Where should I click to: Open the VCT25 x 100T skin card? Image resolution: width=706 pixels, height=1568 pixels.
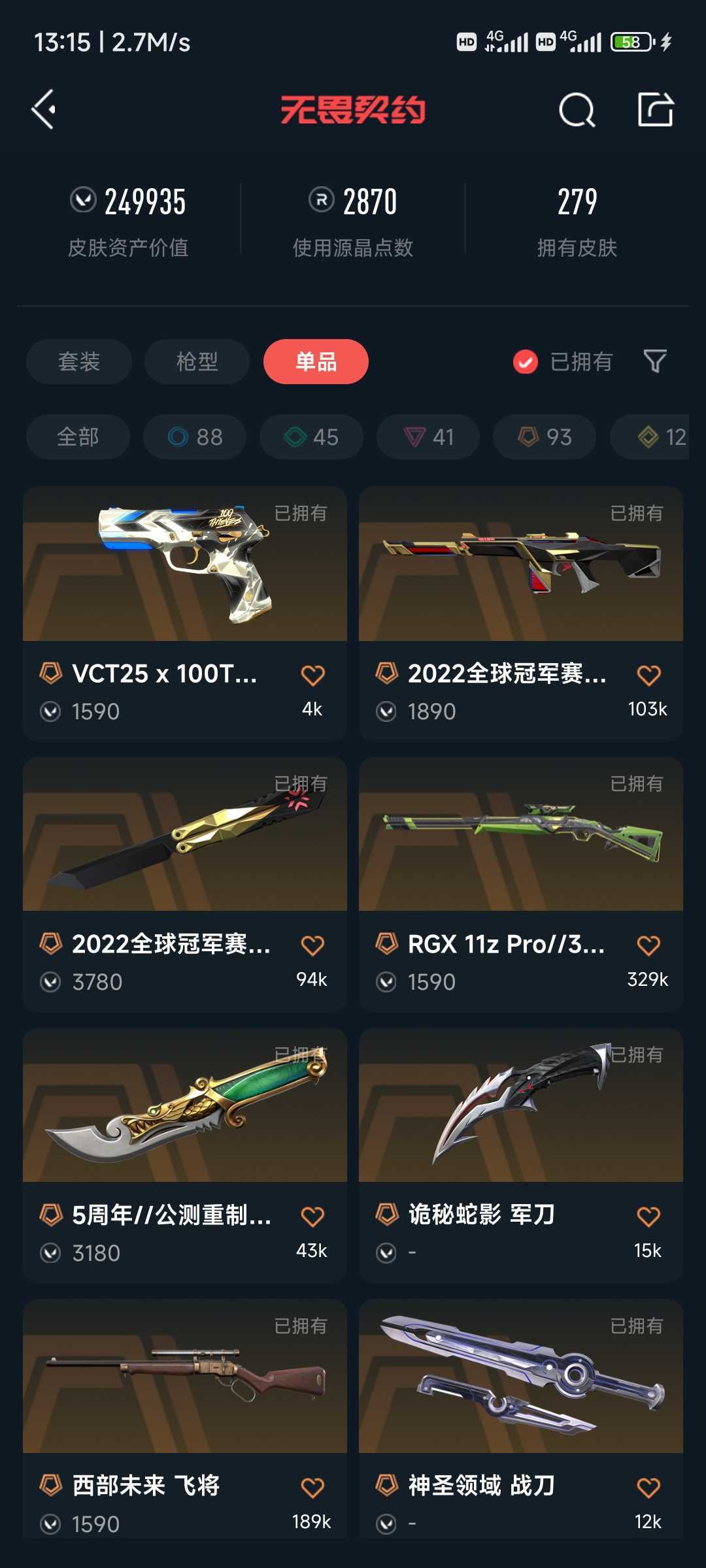tap(185, 613)
